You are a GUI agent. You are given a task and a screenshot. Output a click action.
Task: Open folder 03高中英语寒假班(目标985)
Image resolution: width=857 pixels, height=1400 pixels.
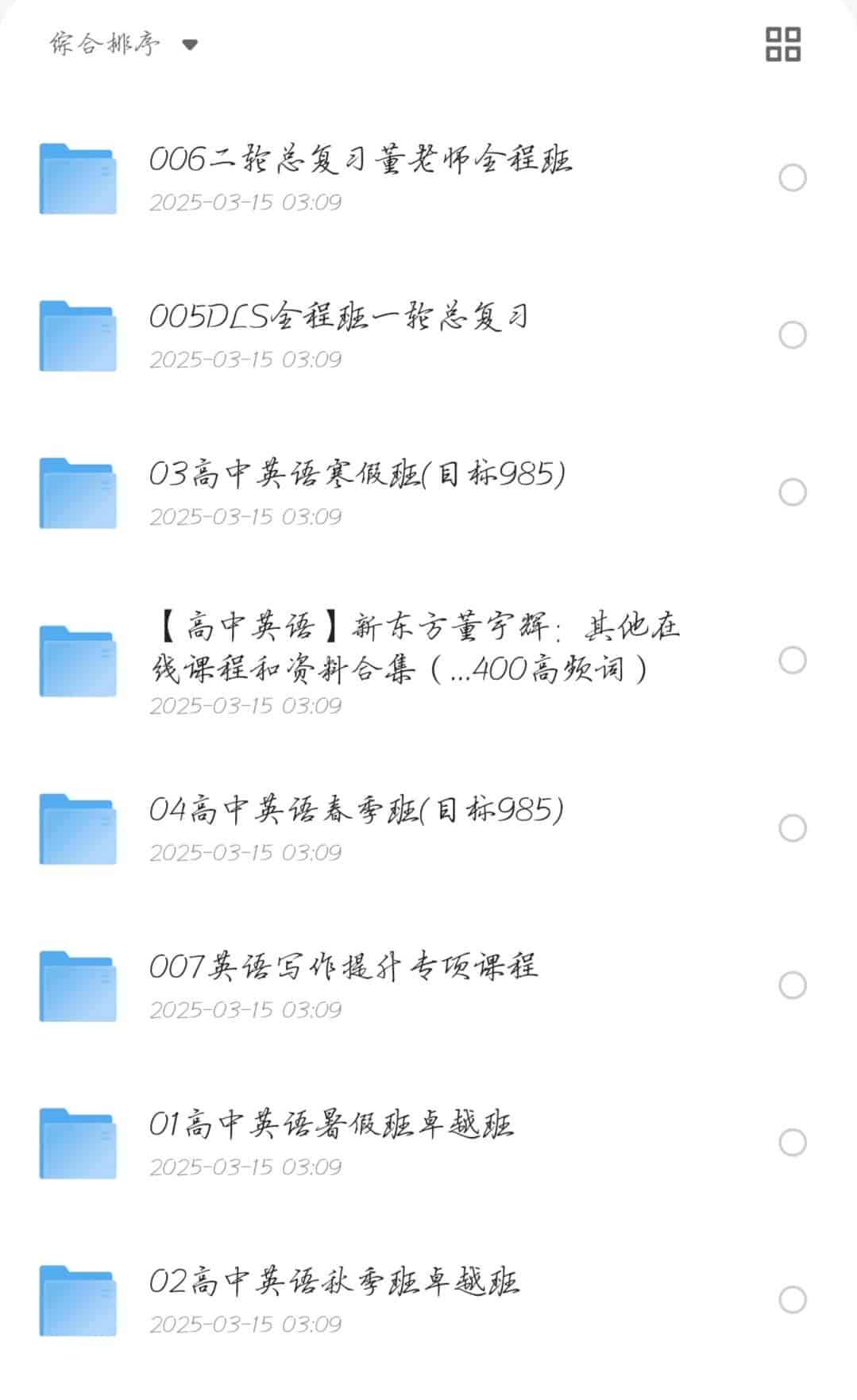[x=357, y=475]
